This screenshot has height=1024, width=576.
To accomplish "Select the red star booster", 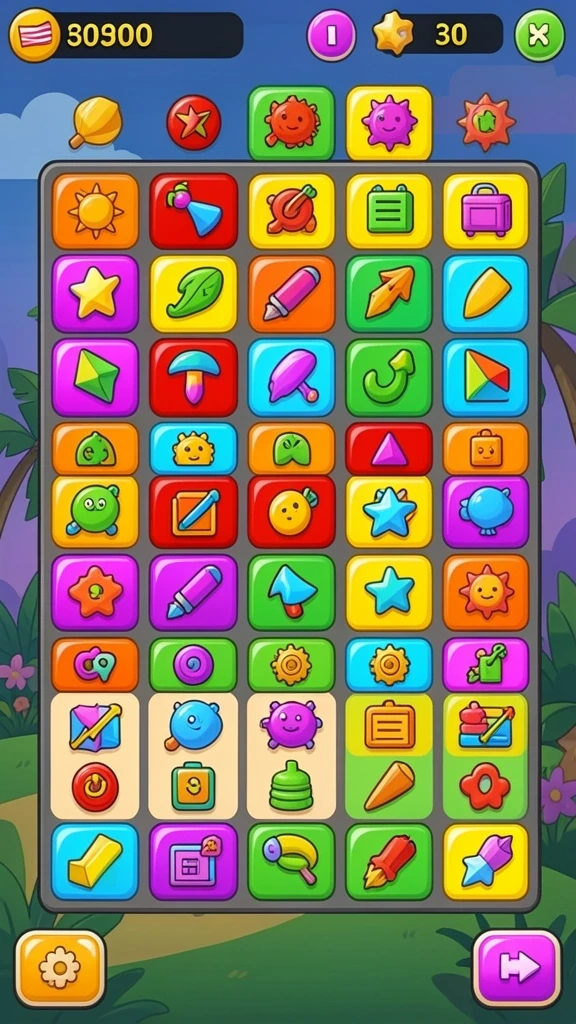I will pyautogui.click(x=194, y=122).
